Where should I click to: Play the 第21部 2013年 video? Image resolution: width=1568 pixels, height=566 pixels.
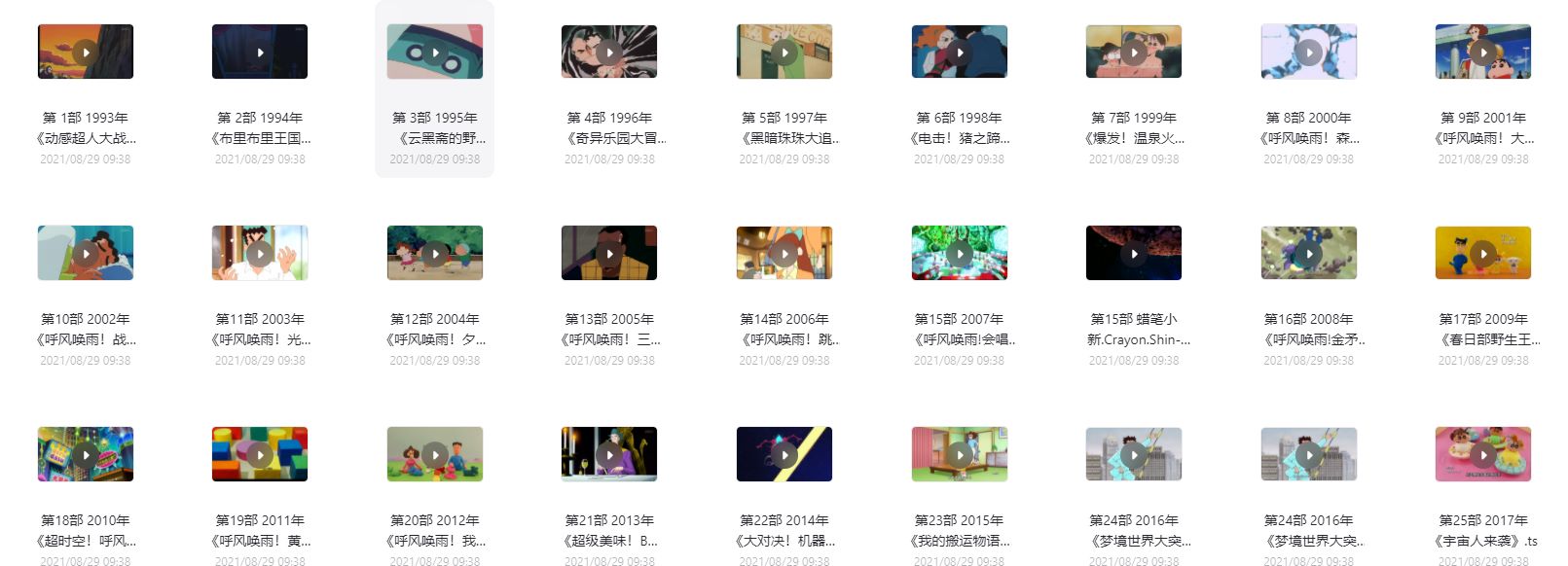pos(609,454)
